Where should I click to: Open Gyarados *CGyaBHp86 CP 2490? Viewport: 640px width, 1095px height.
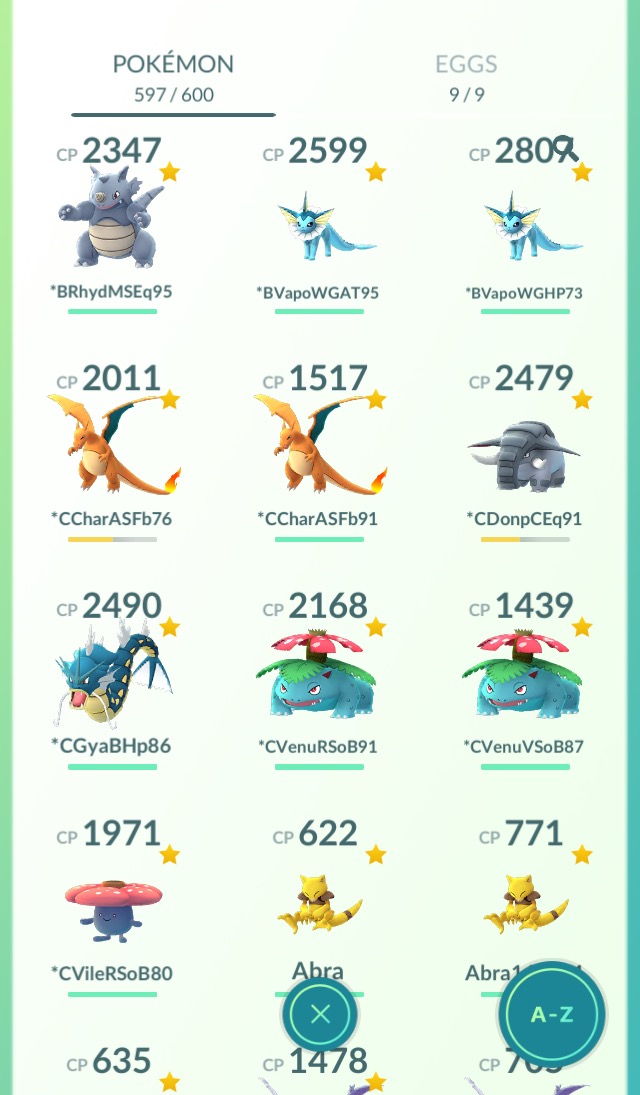112,676
